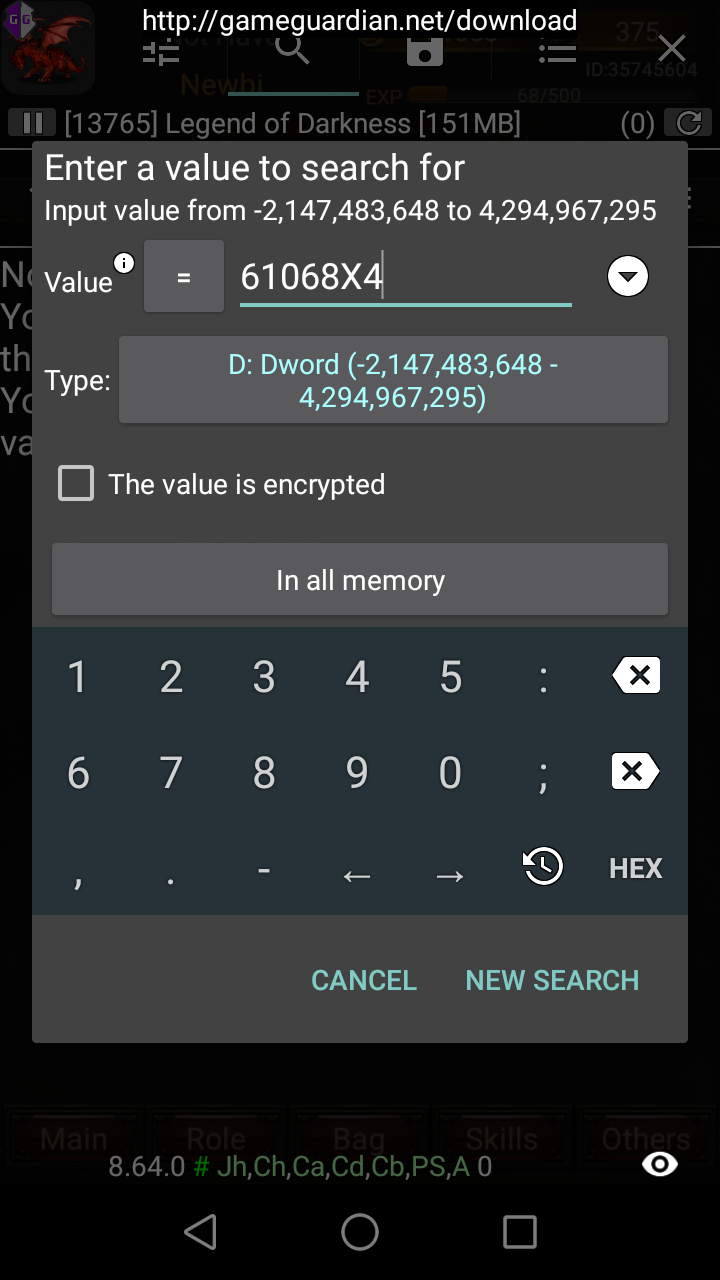This screenshot has width=720, height=1280.
Task: Check 'The value is encrypted' box
Action: tap(76, 484)
